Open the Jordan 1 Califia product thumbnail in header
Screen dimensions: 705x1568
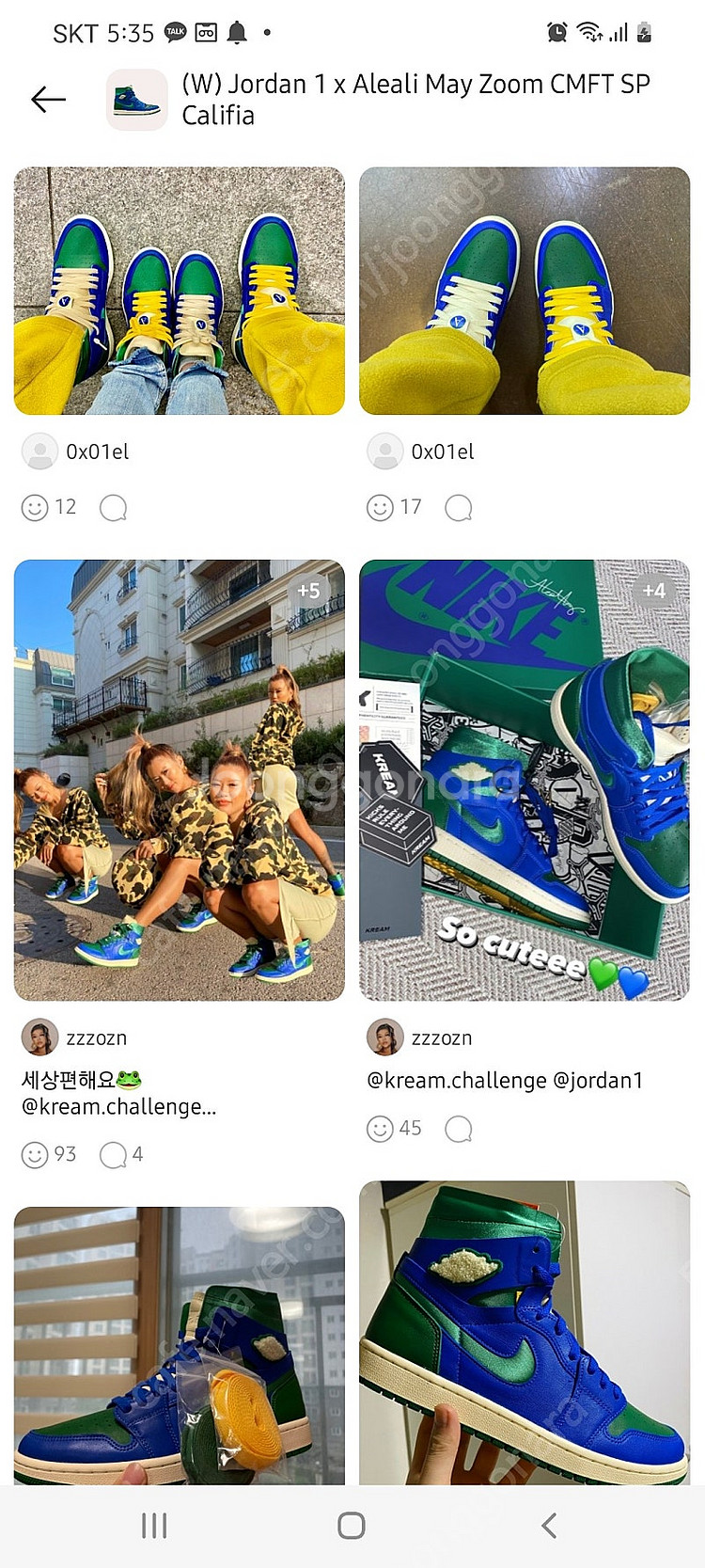(x=137, y=99)
